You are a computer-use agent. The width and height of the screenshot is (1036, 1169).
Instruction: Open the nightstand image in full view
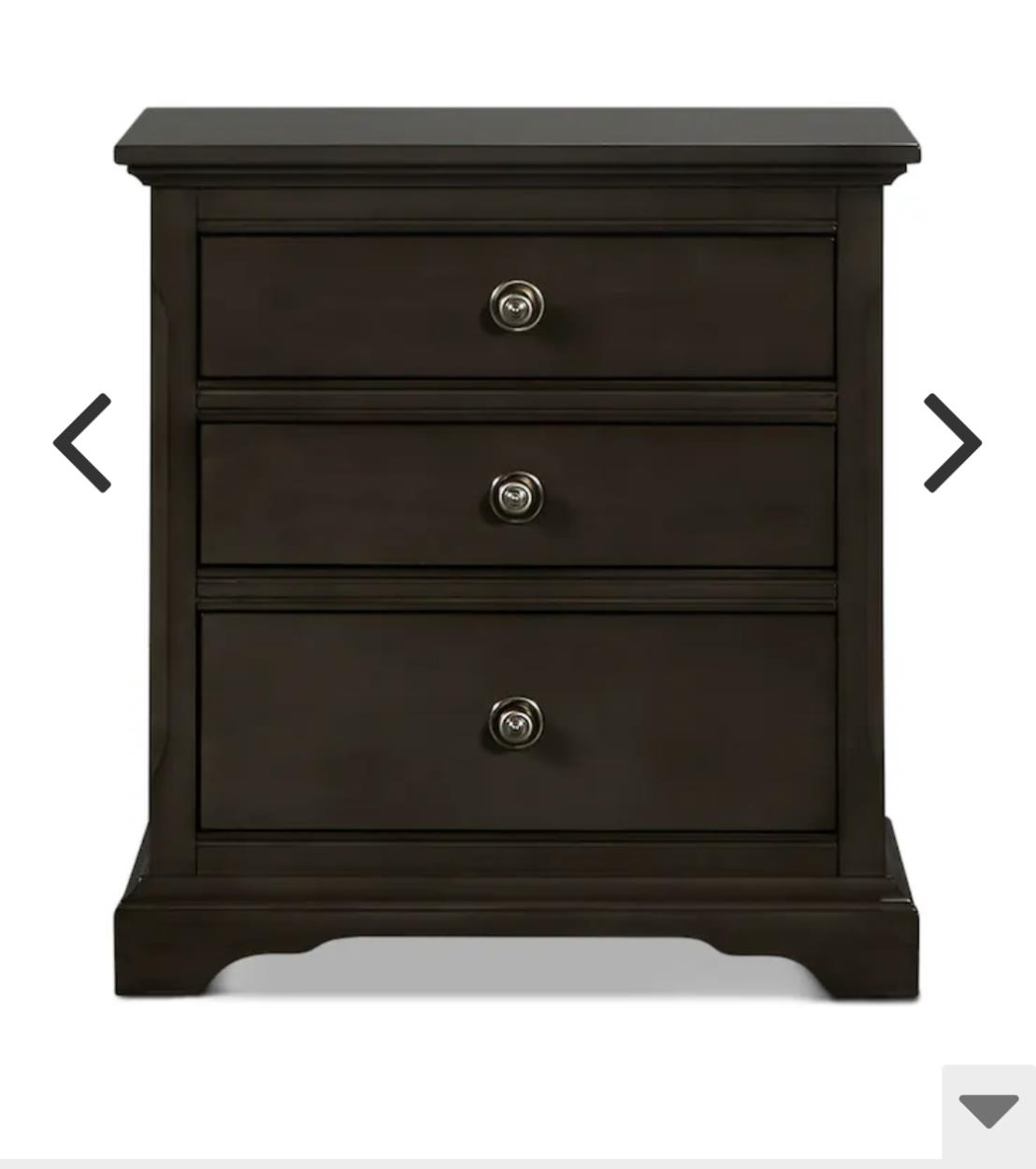(517, 561)
